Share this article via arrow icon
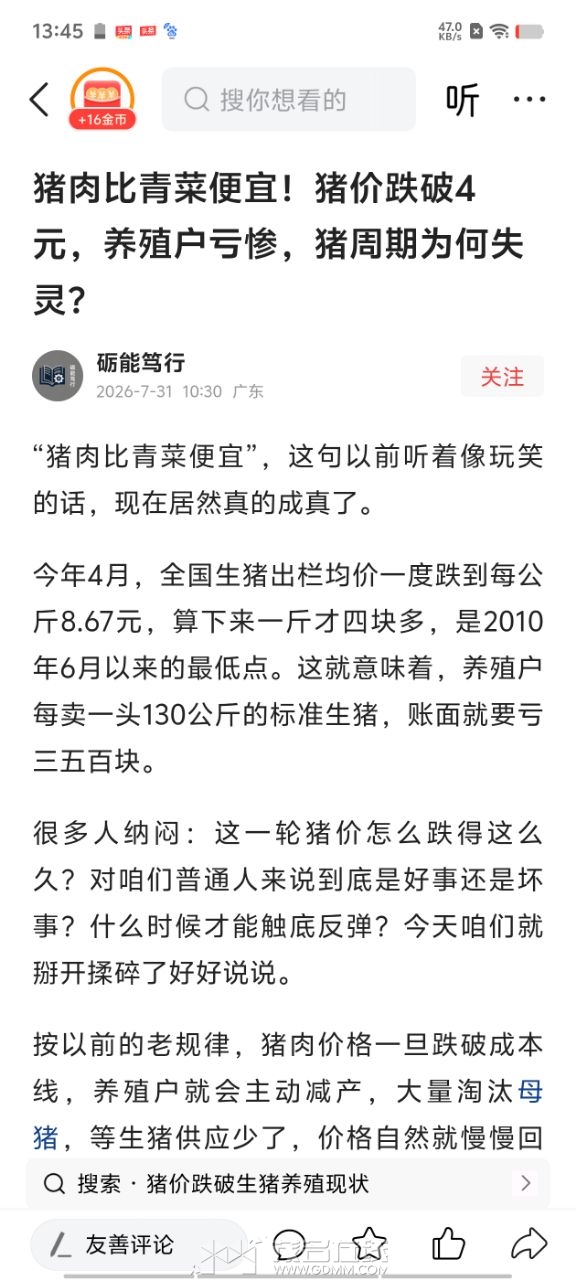The height and width of the screenshot is (1280, 576). click(x=529, y=1243)
